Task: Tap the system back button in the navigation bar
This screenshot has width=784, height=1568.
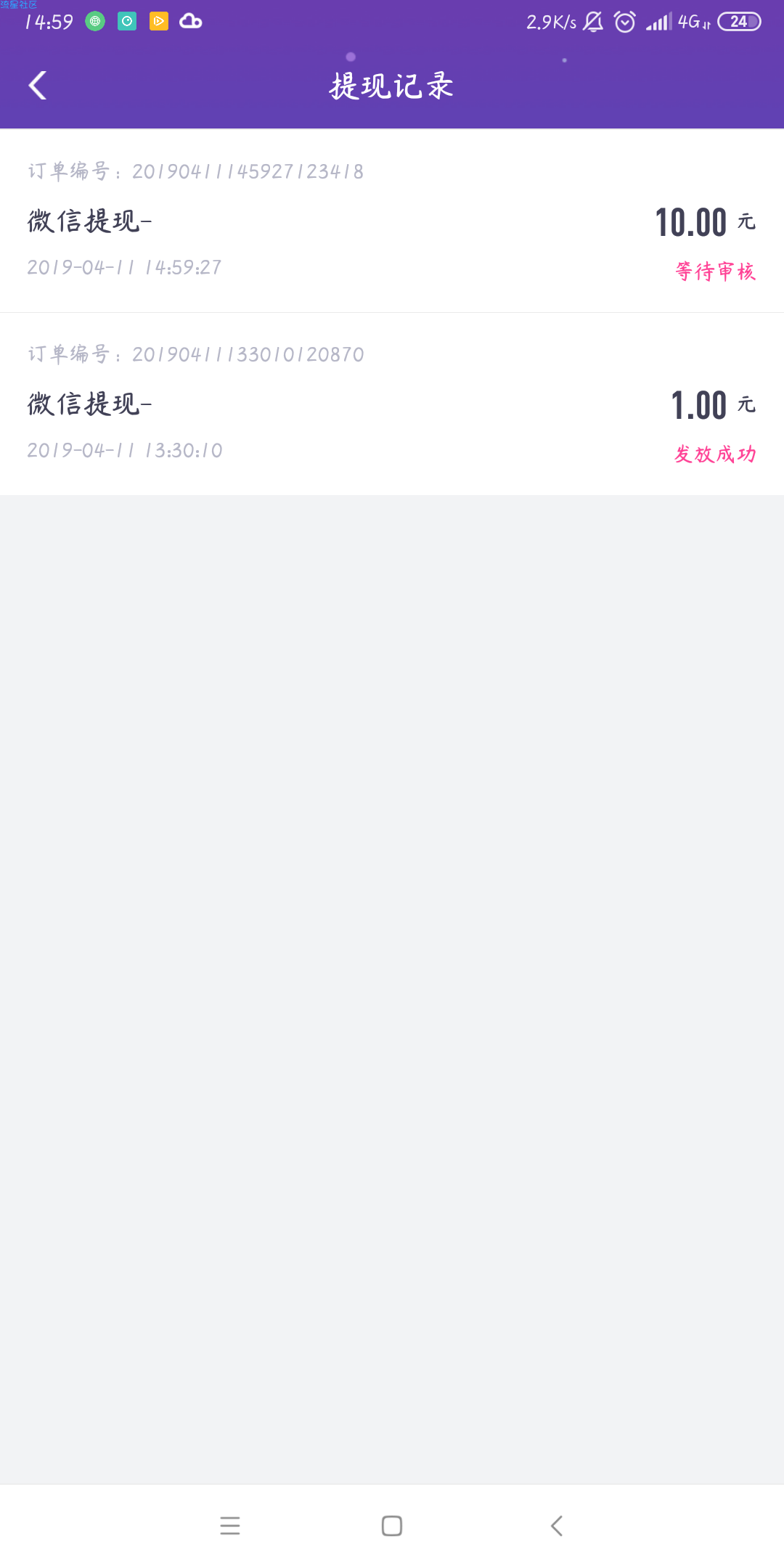Action: coord(557,1526)
